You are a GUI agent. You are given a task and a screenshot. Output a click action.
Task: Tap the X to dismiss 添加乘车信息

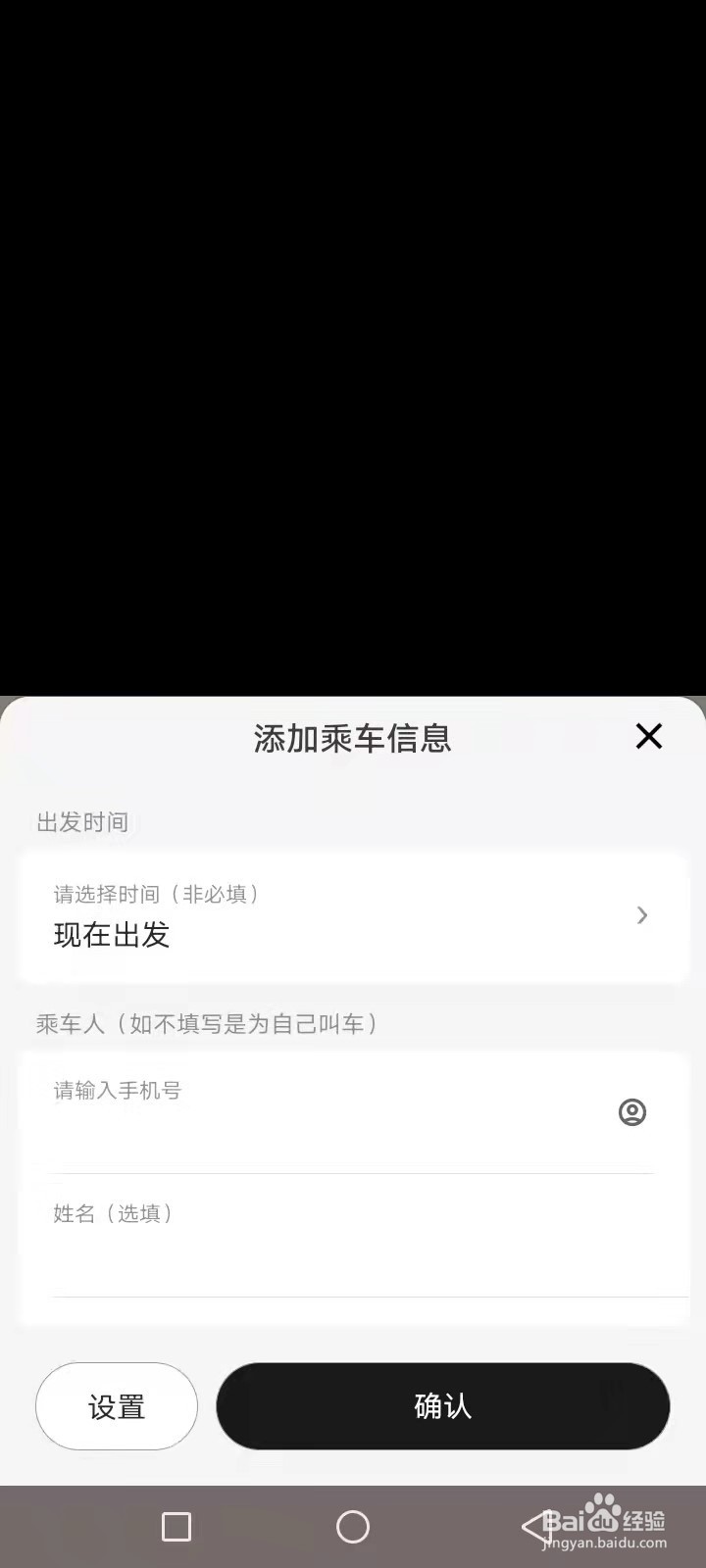(x=648, y=736)
